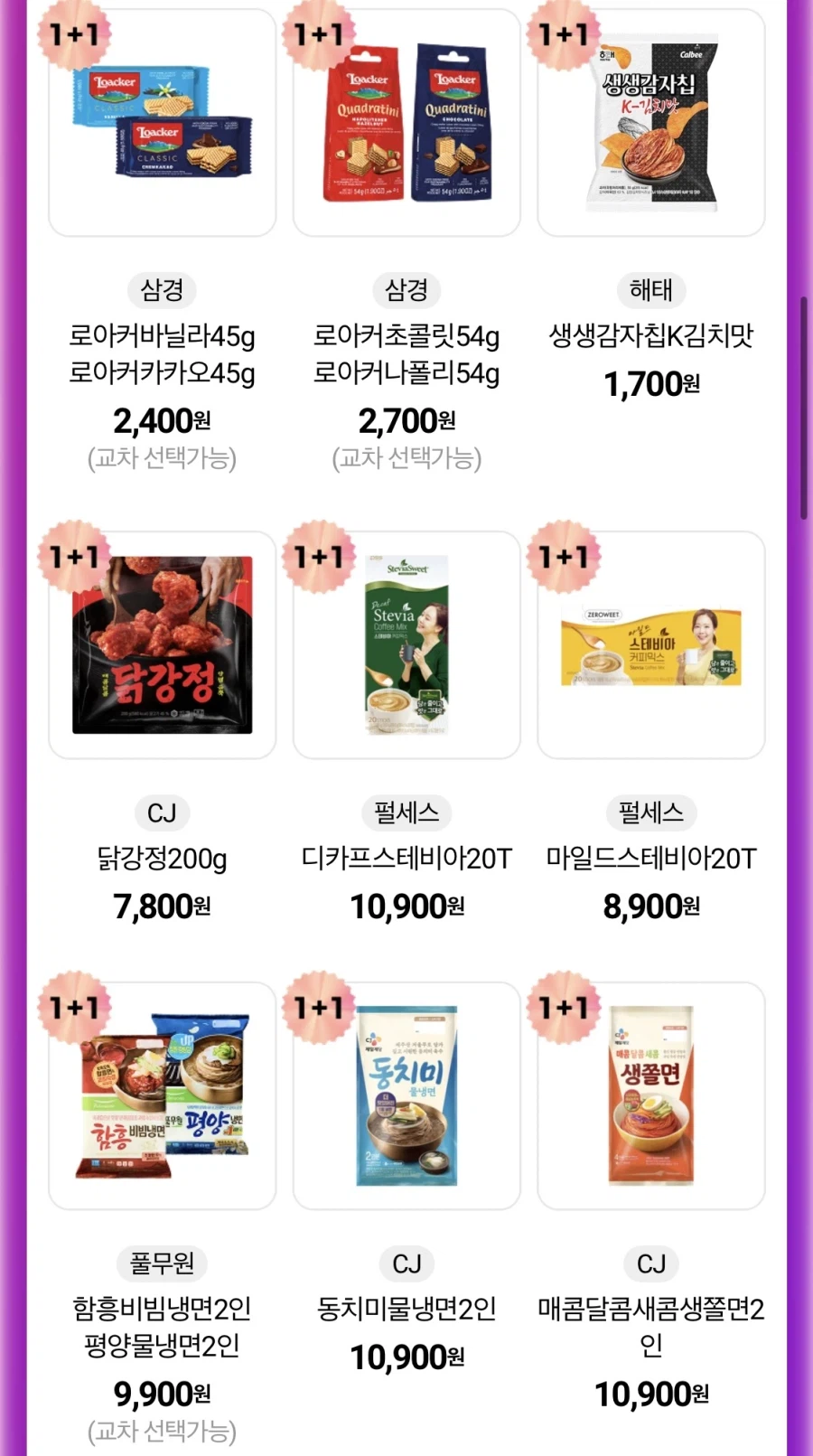Select the 닭강정200g product photo
This screenshot has height=1456, width=813.
162,643
